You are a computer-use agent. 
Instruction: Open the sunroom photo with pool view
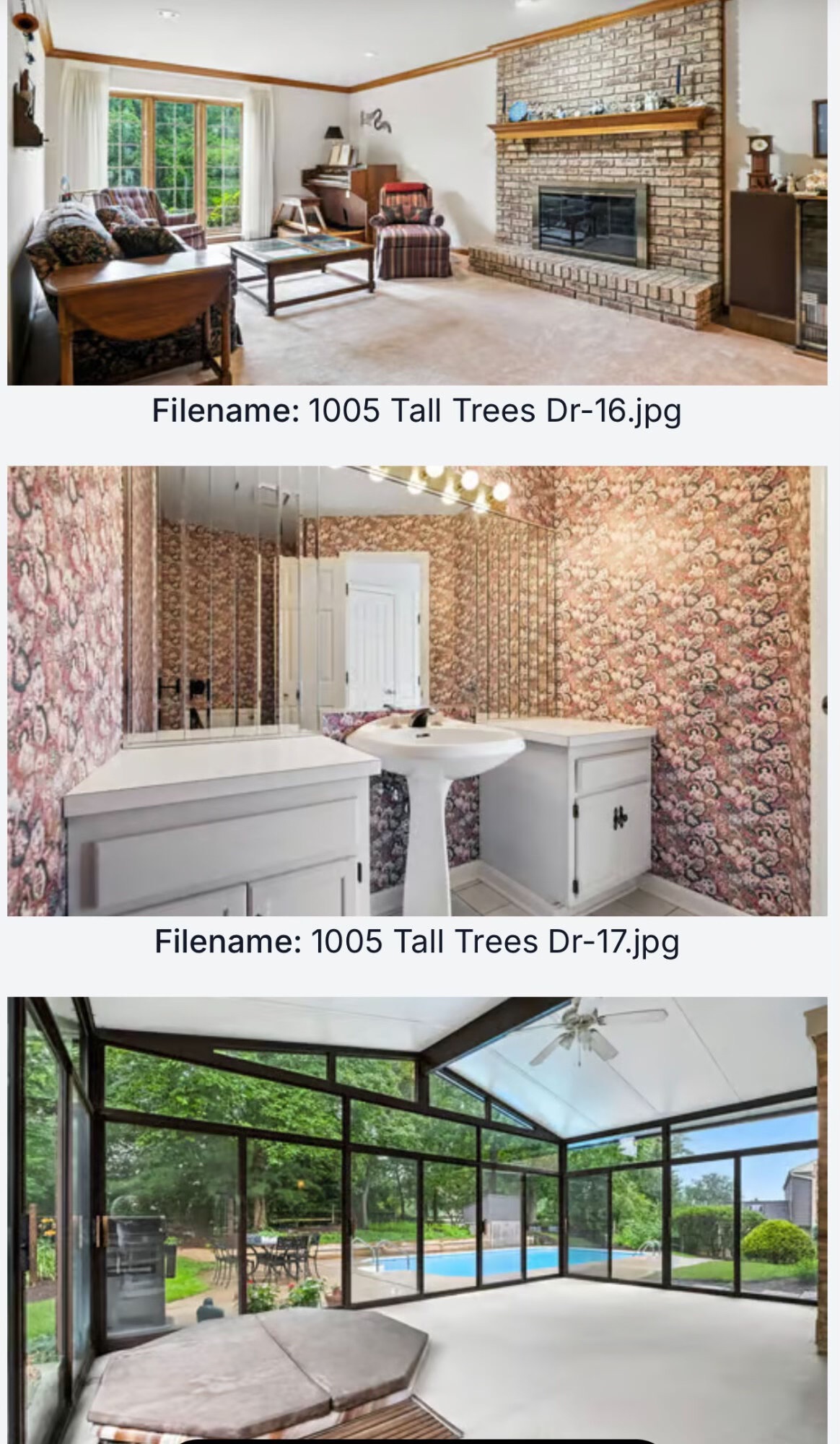417,1219
